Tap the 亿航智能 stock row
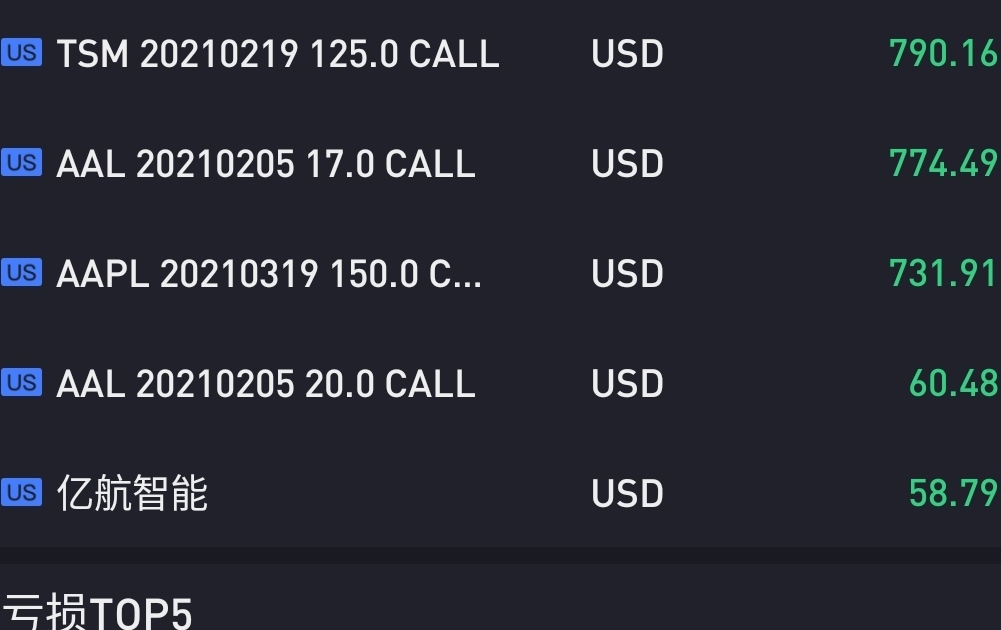The image size is (1001, 630). pos(133,494)
